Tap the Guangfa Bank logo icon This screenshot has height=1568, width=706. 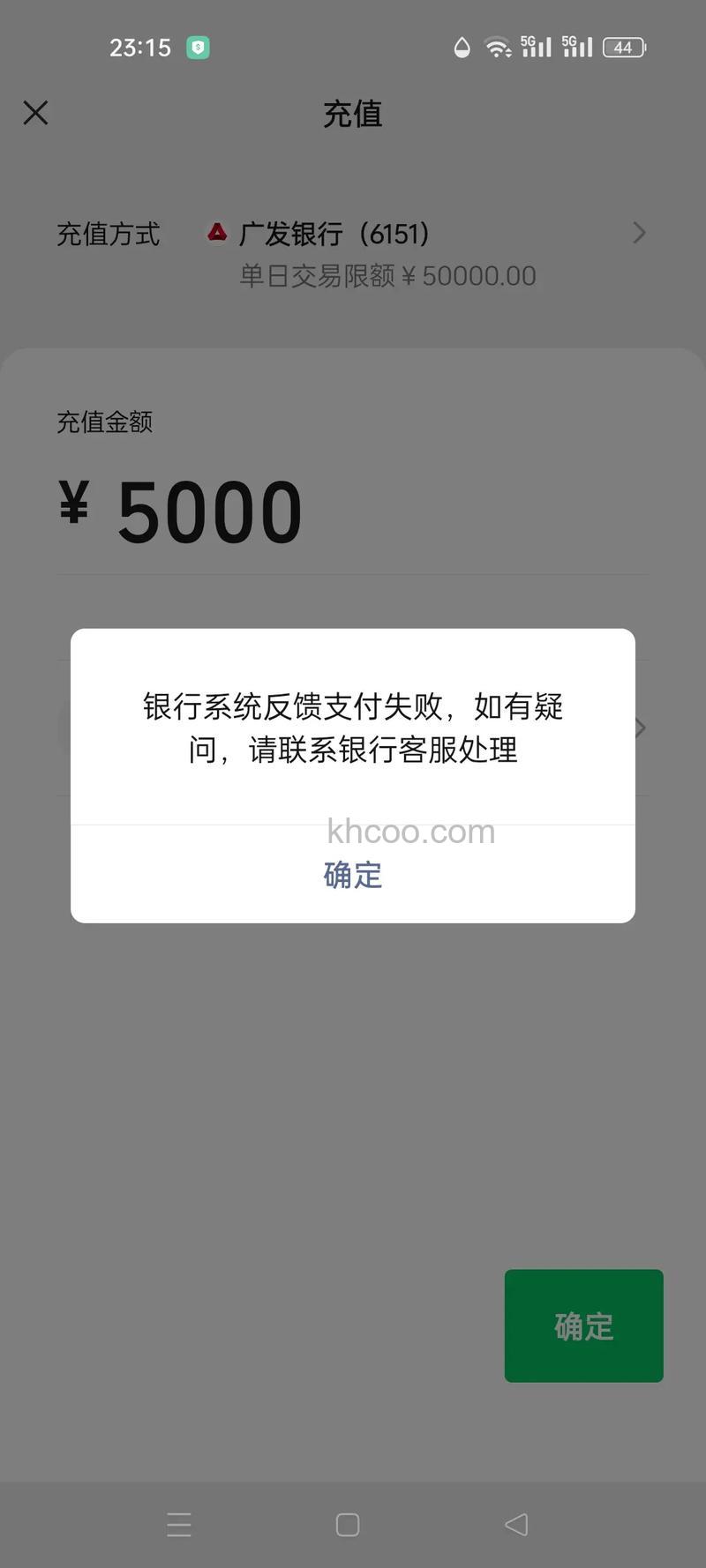[217, 232]
